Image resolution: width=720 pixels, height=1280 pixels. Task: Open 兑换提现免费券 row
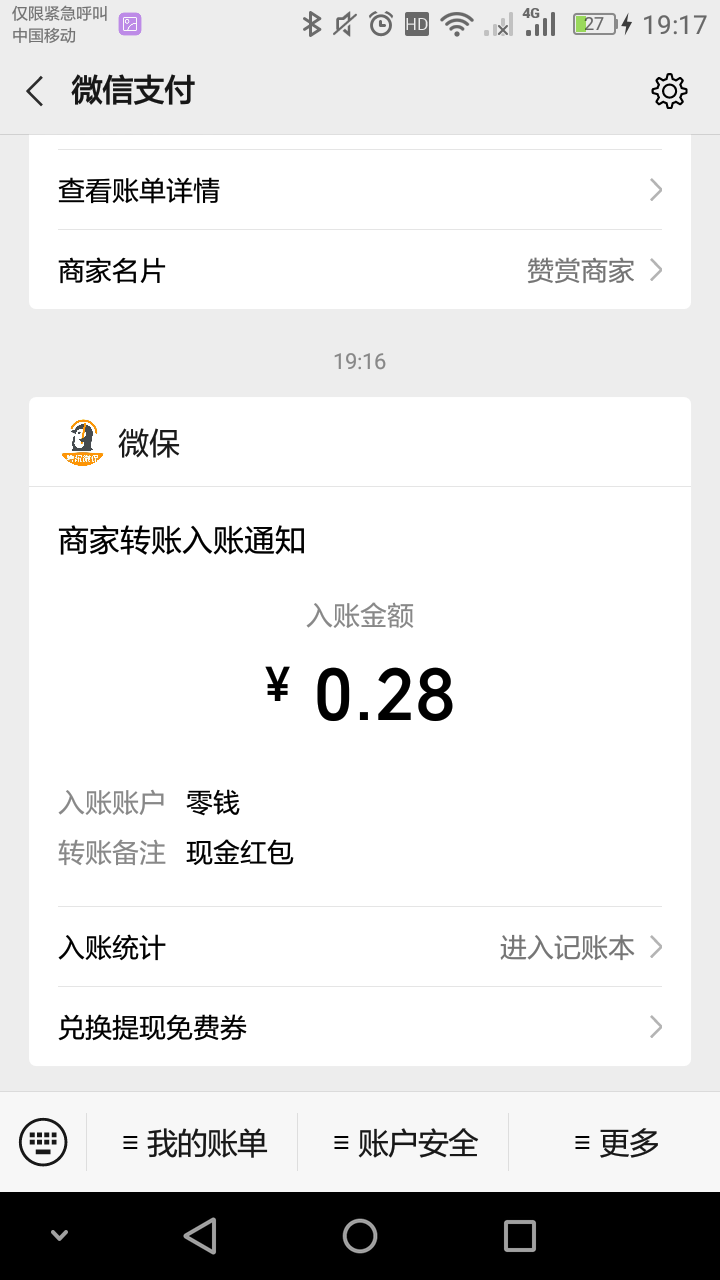[360, 1027]
